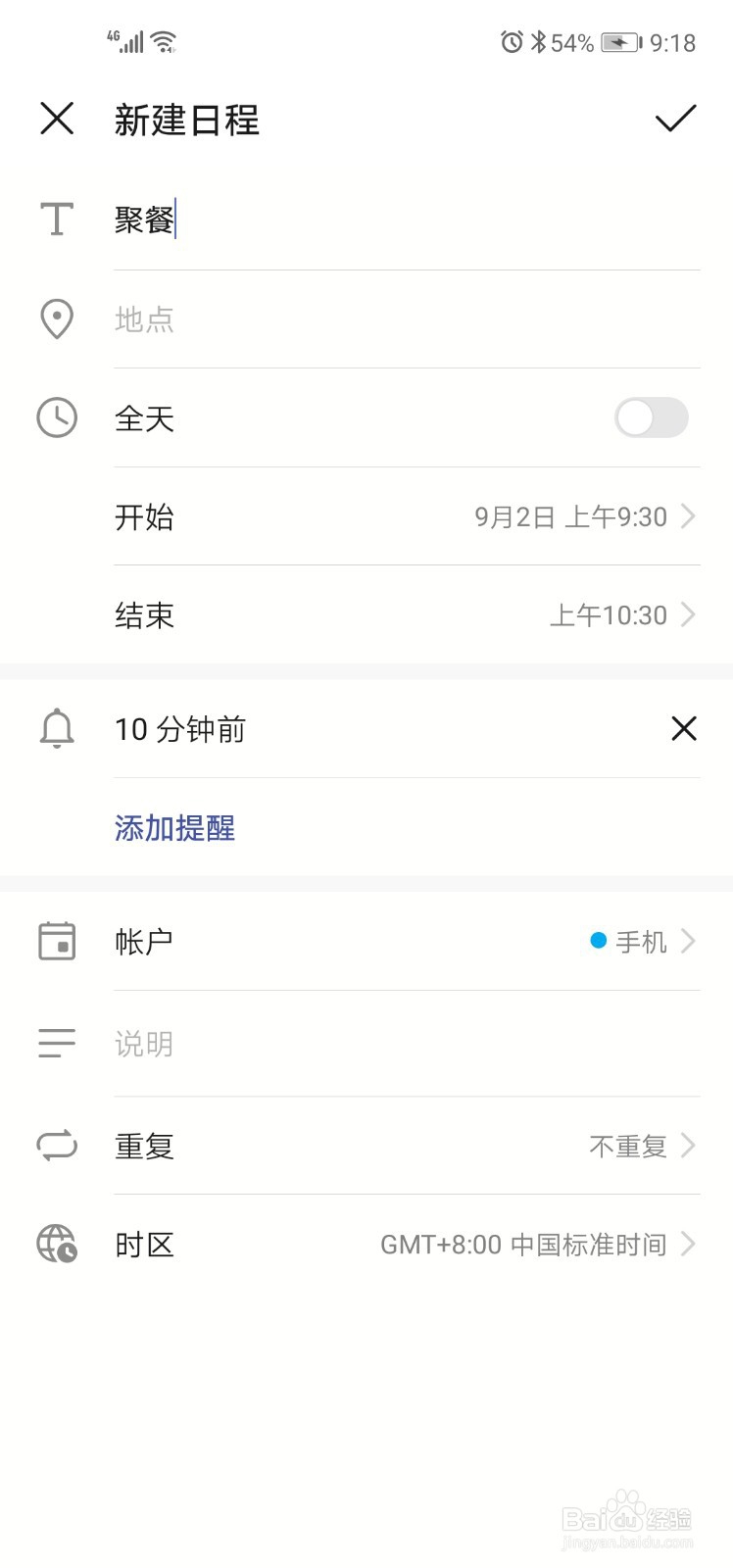This screenshot has width=733, height=1568.
Task: Save the event with the checkmark
Action: (675, 119)
